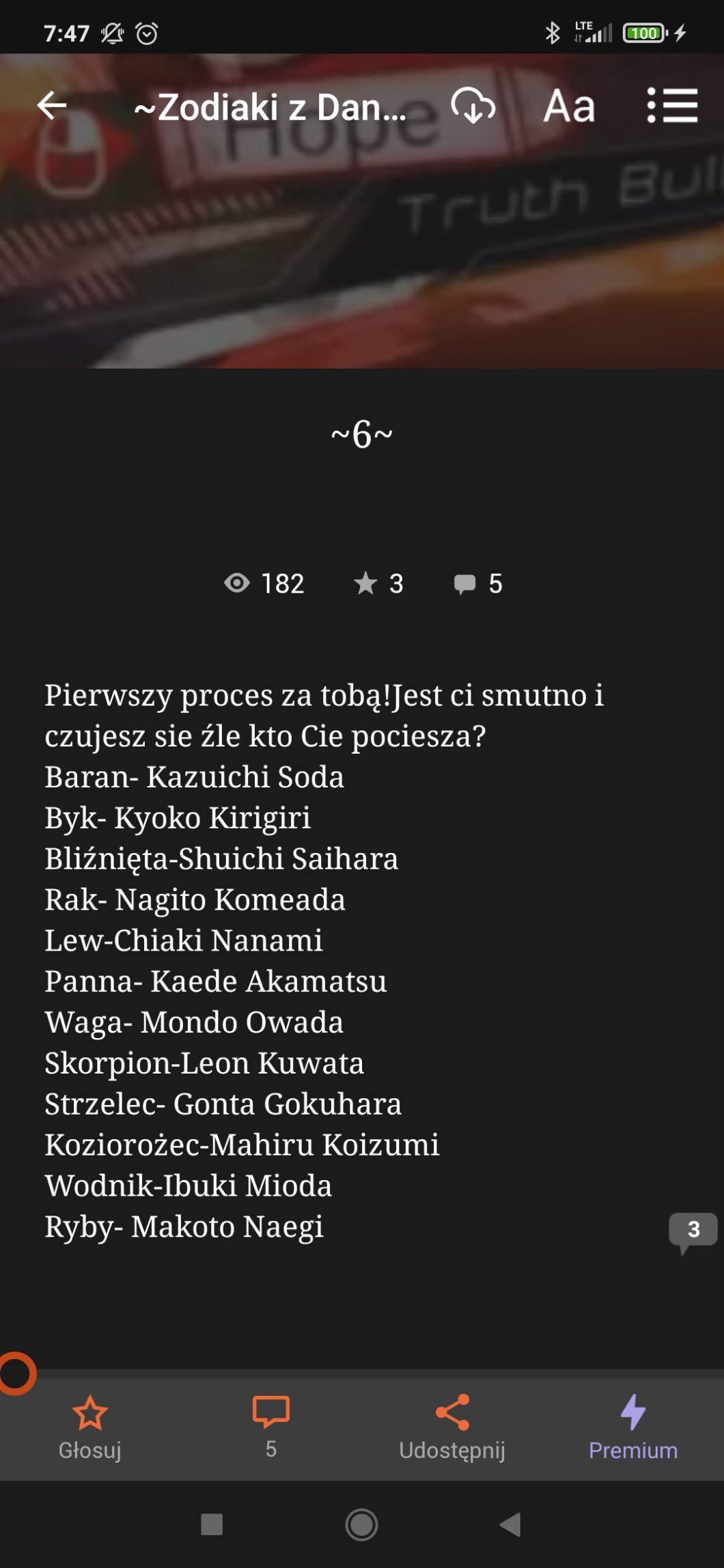Image resolution: width=724 pixels, height=1568 pixels.
Task: Go back using the top arrow
Action: 52,106
